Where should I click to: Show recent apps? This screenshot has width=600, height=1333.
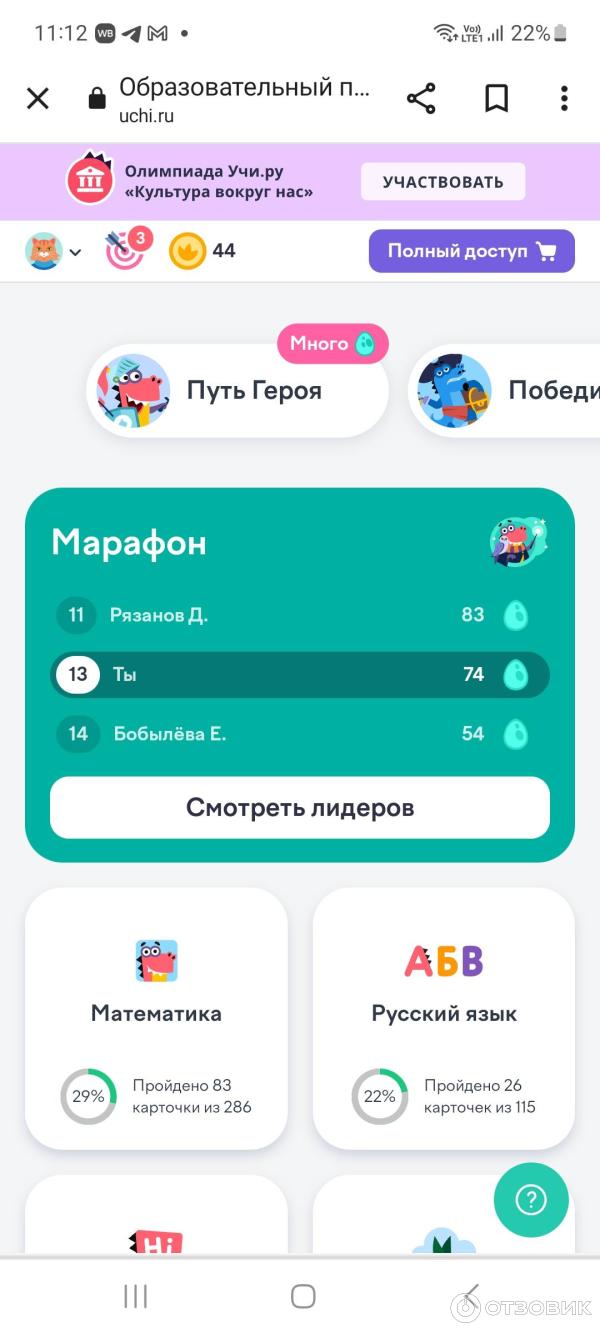pos(136,1297)
